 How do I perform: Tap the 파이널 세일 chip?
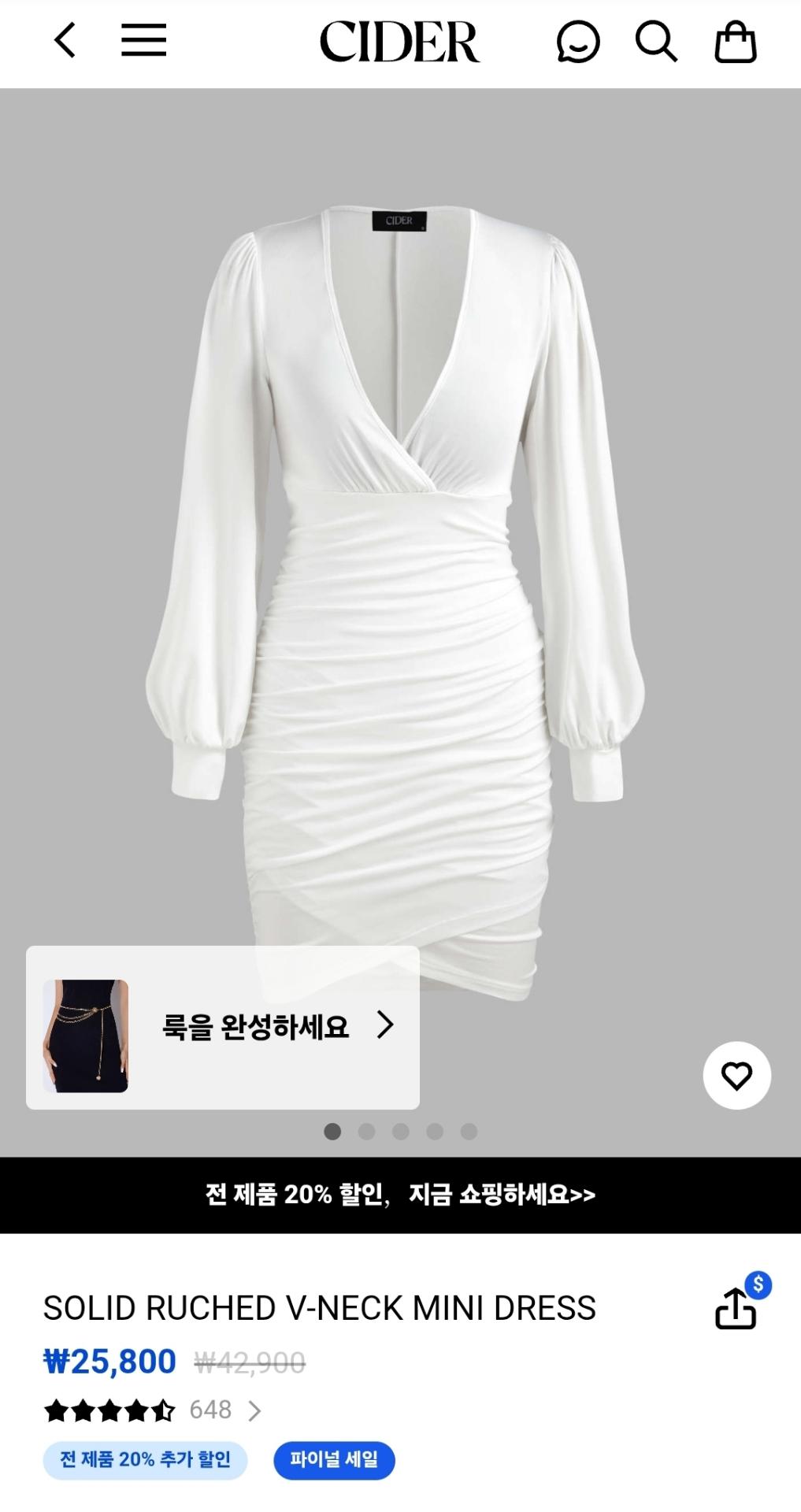pyautogui.click(x=334, y=1459)
